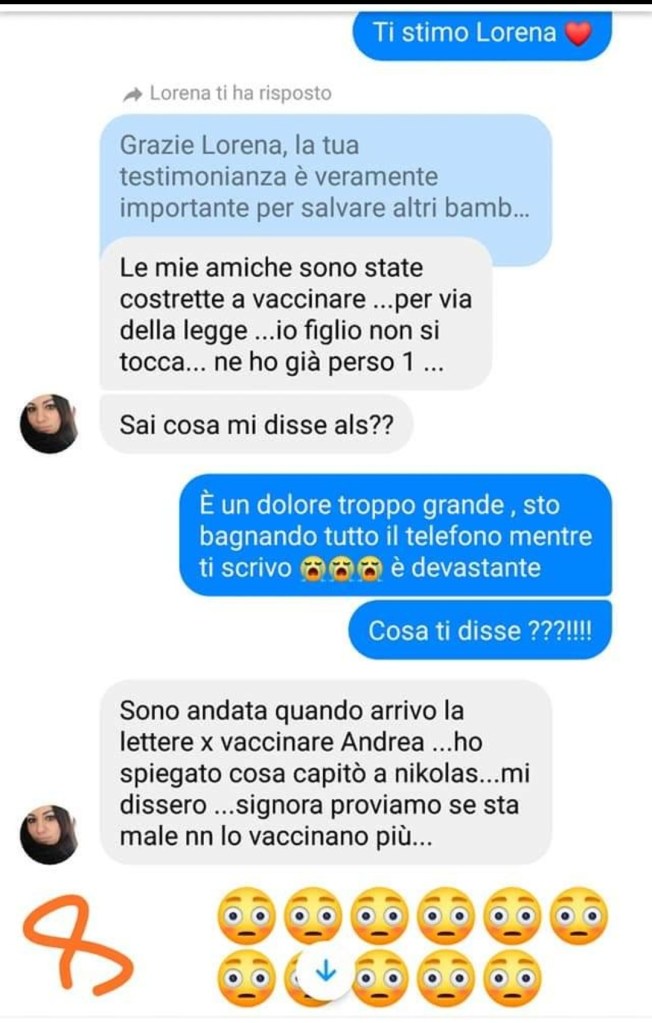The image size is (652, 1023).
Task: Open Lorena's avatar beside 'Sono andata quando arrivo' message
Action: tap(49, 835)
